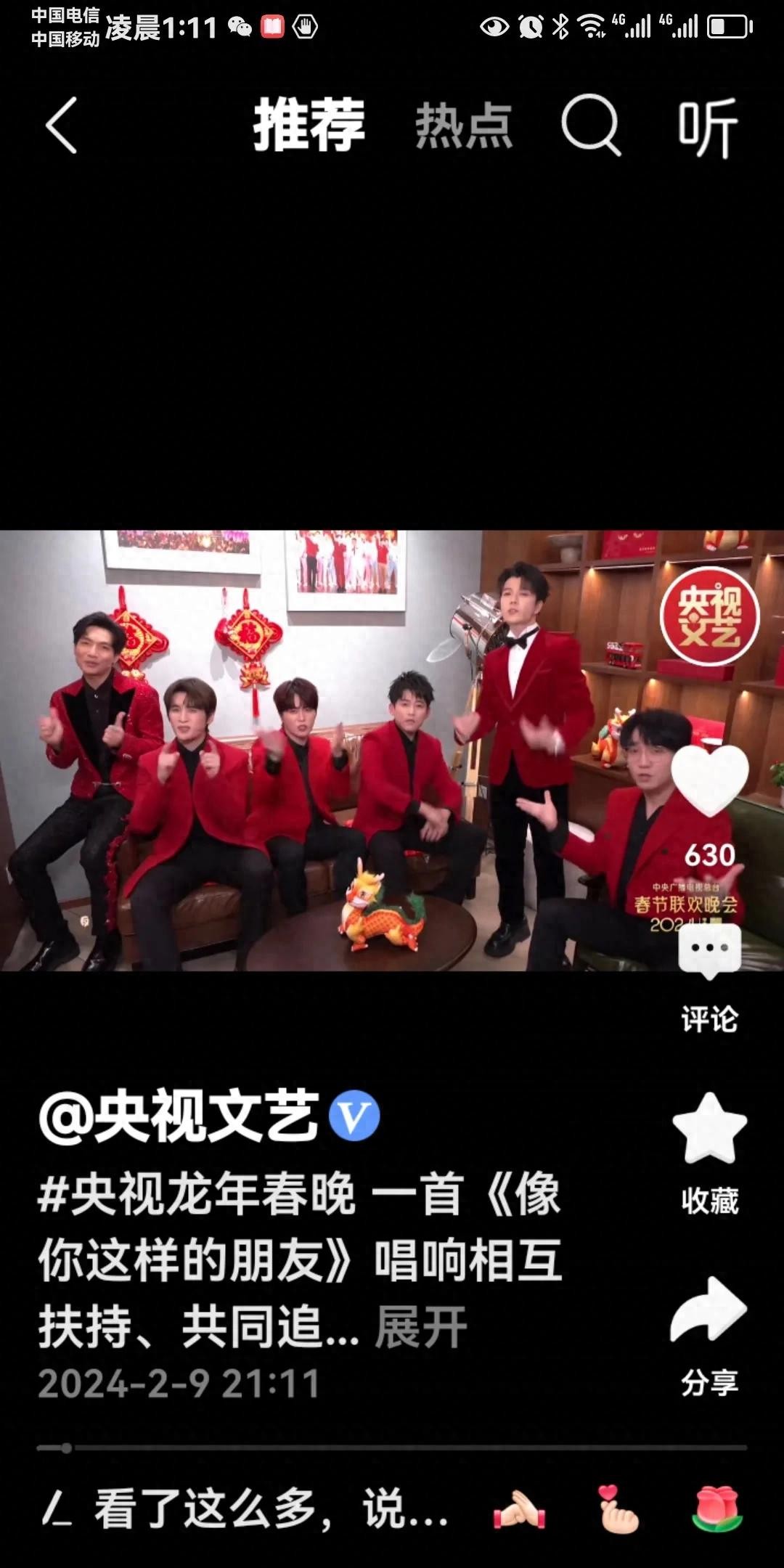784x1568 pixels.
Task: Send the rose emoji
Action: coord(716,1510)
